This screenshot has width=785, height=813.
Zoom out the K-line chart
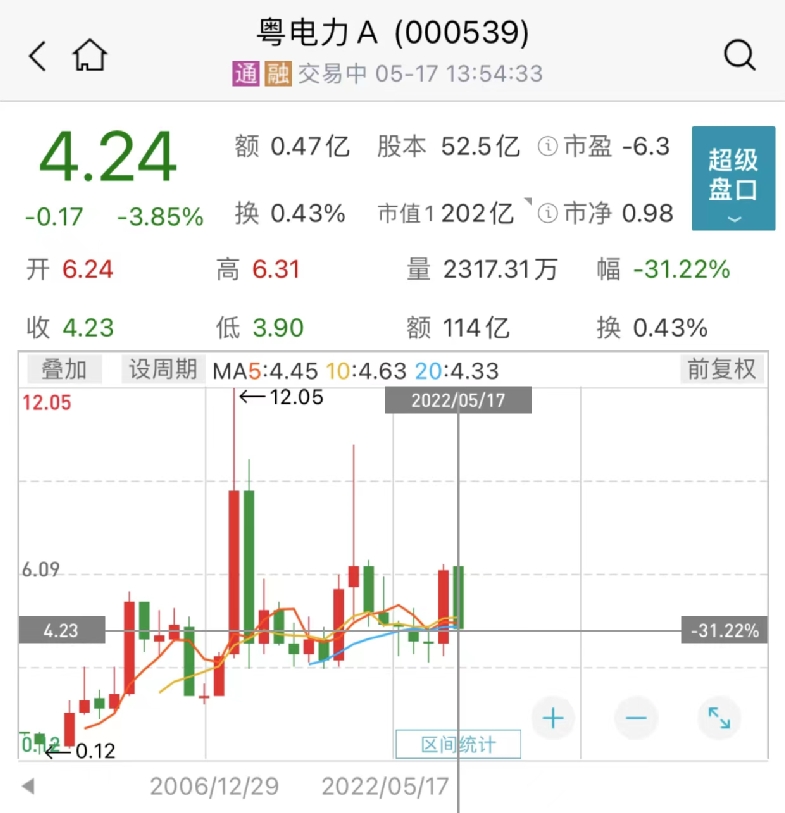coord(636,717)
